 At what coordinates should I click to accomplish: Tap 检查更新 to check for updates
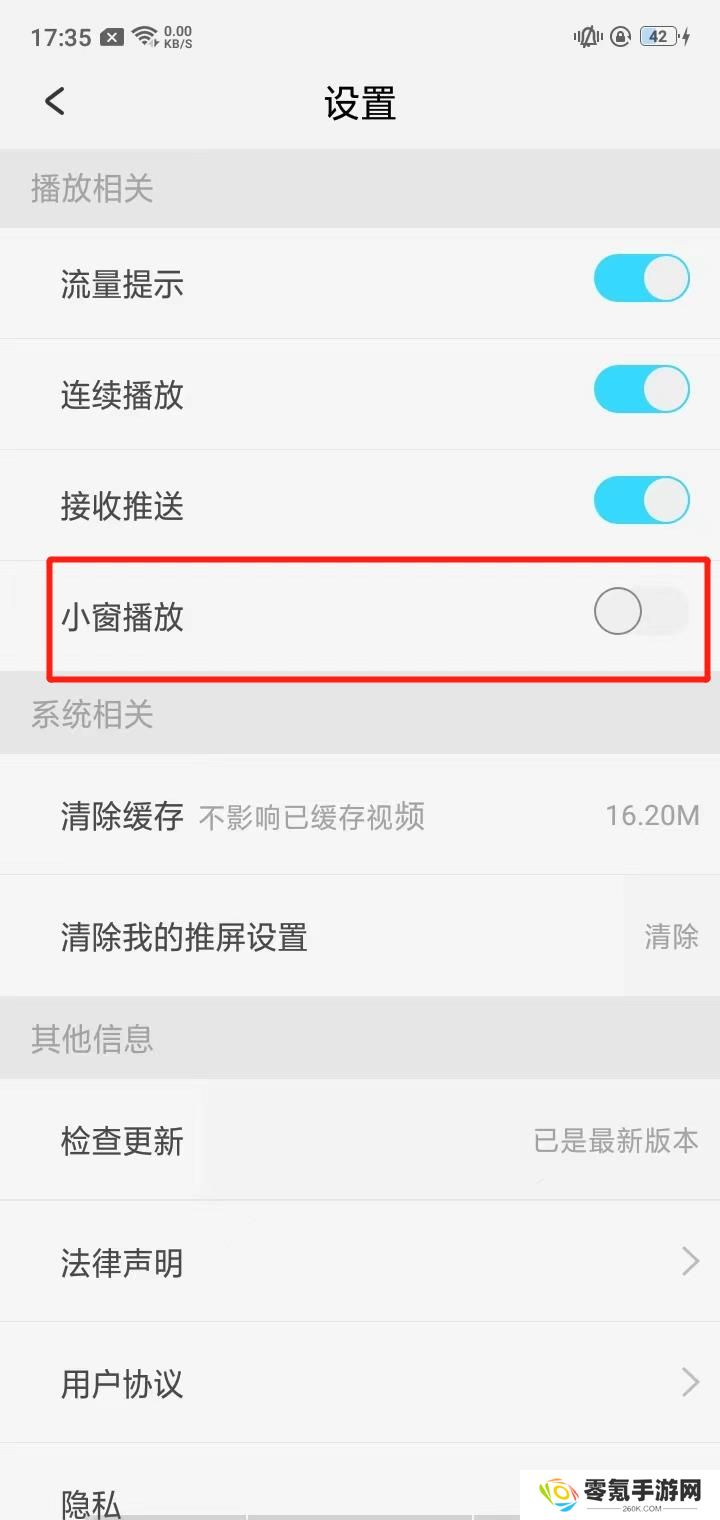(360, 1140)
